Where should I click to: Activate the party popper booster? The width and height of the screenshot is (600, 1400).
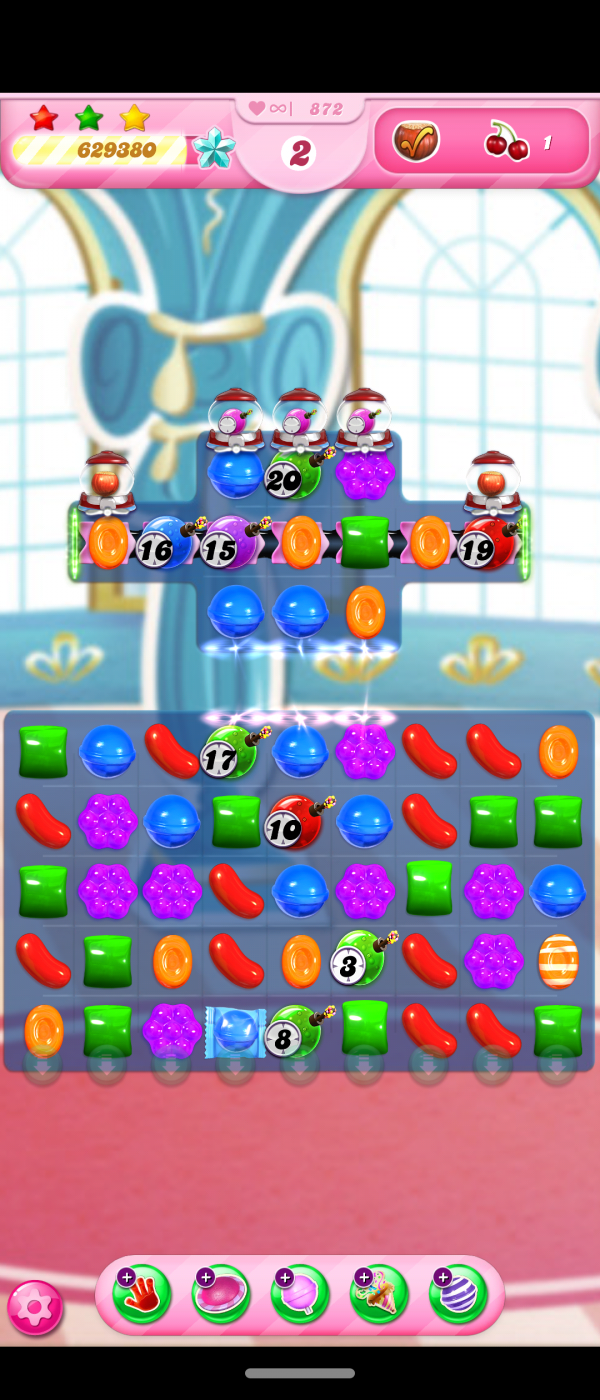tap(379, 1295)
